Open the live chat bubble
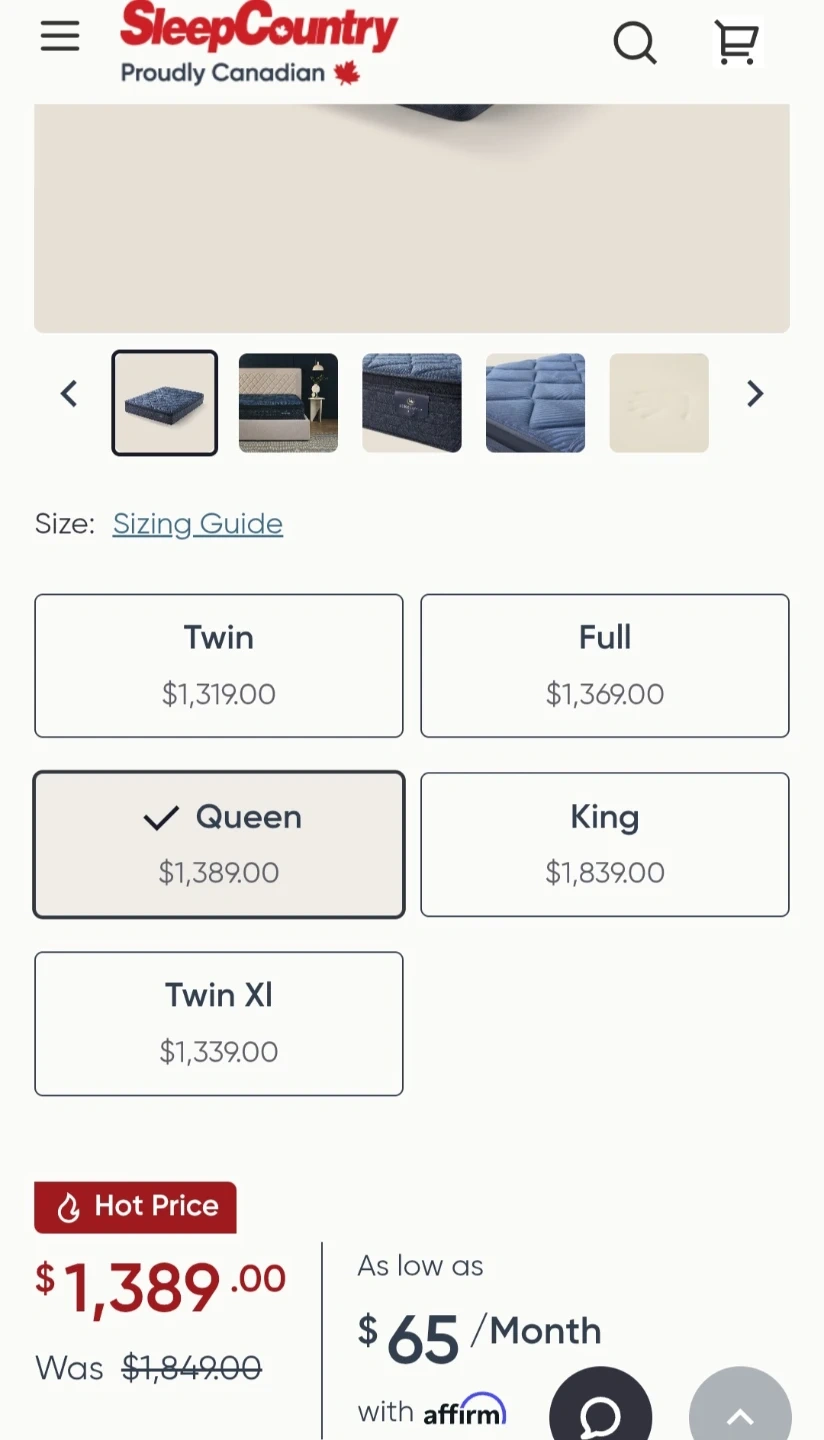The image size is (824, 1440). pos(600,1412)
